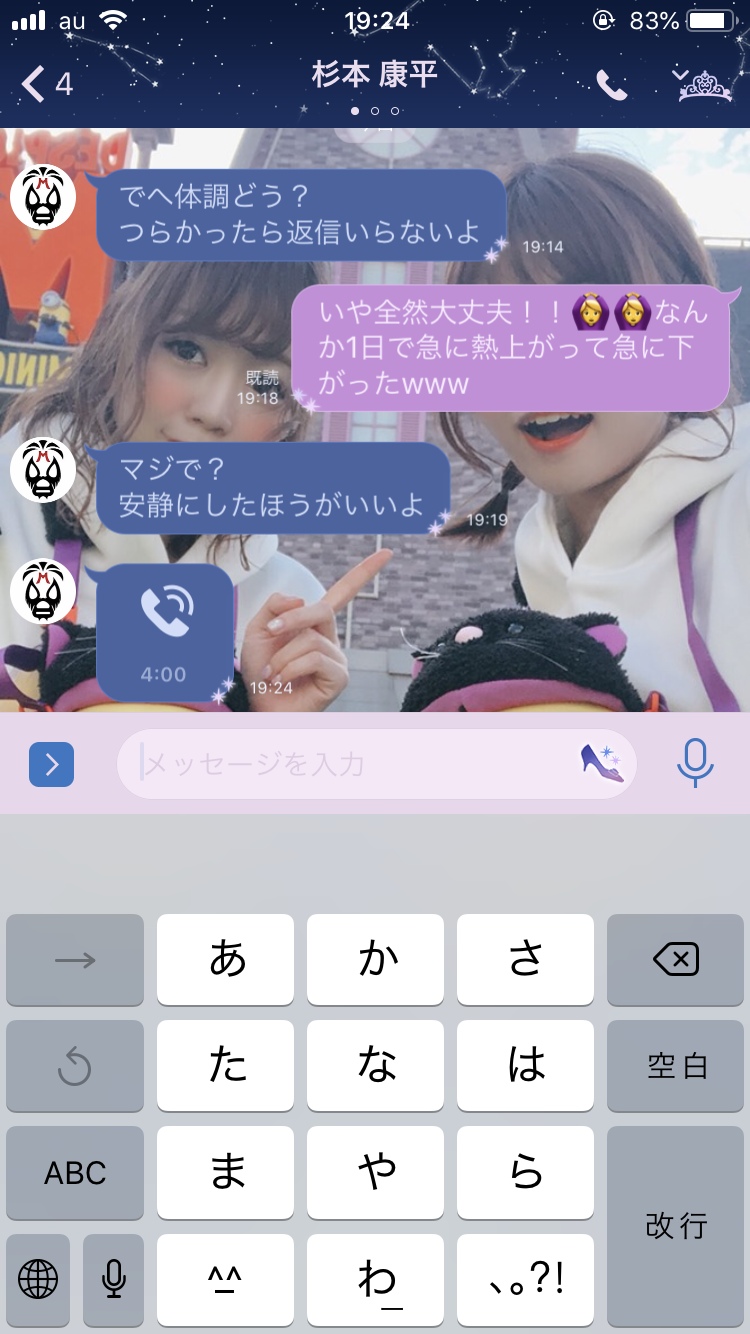Start a voice call with 杉本 康平
The image size is (750, 1334).
(612, 85)
